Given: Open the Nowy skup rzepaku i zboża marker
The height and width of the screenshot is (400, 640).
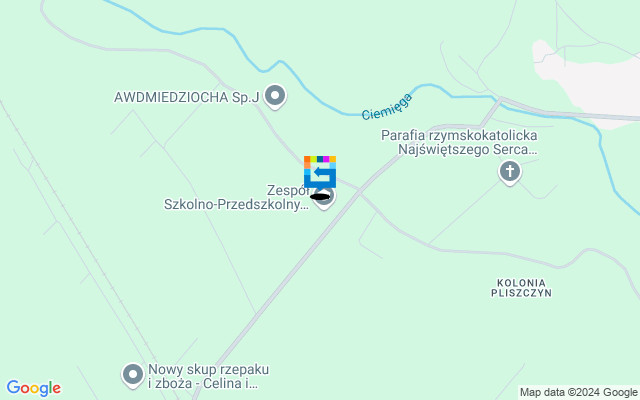Looking at the screenshot, I should [x=132, y=375].
